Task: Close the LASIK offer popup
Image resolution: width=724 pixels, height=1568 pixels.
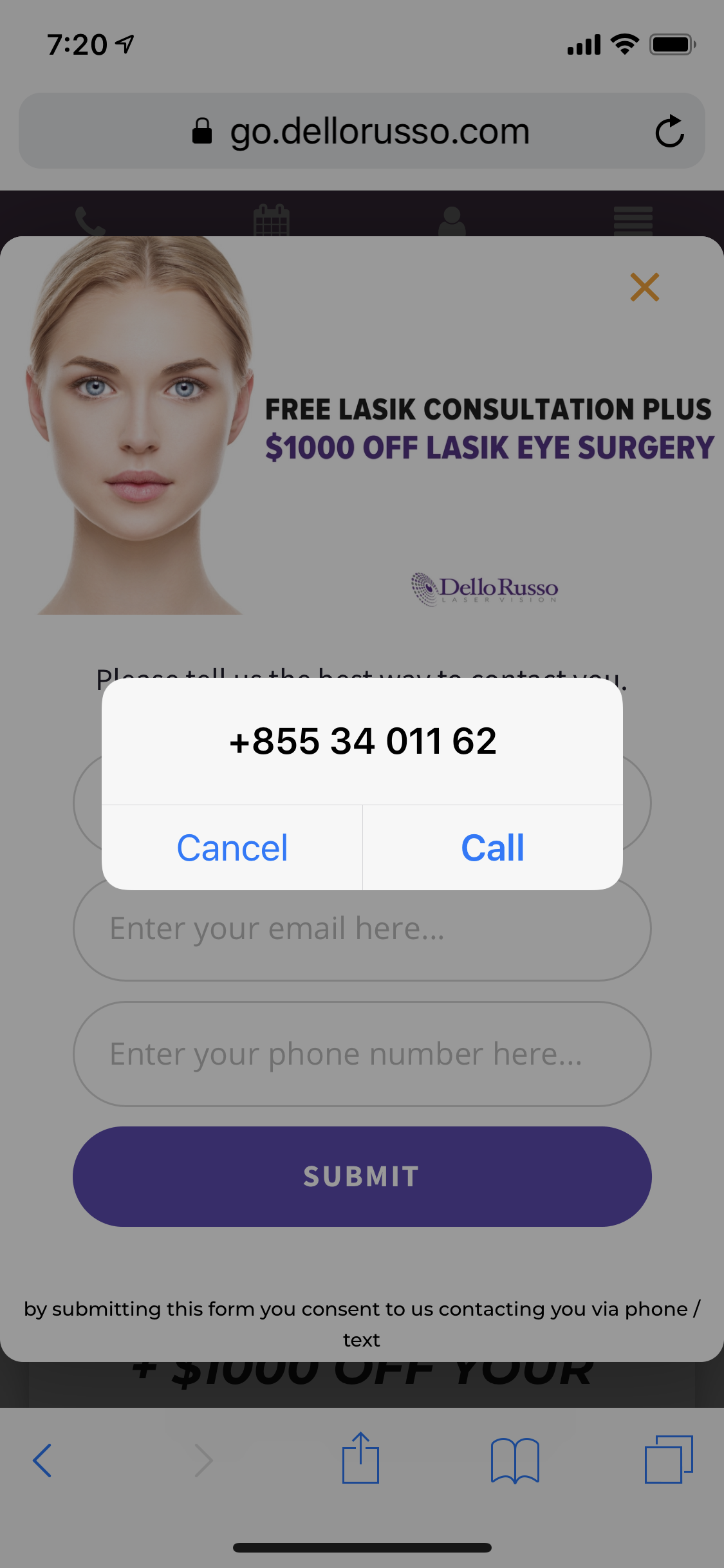Action: [x=645, y=287]
